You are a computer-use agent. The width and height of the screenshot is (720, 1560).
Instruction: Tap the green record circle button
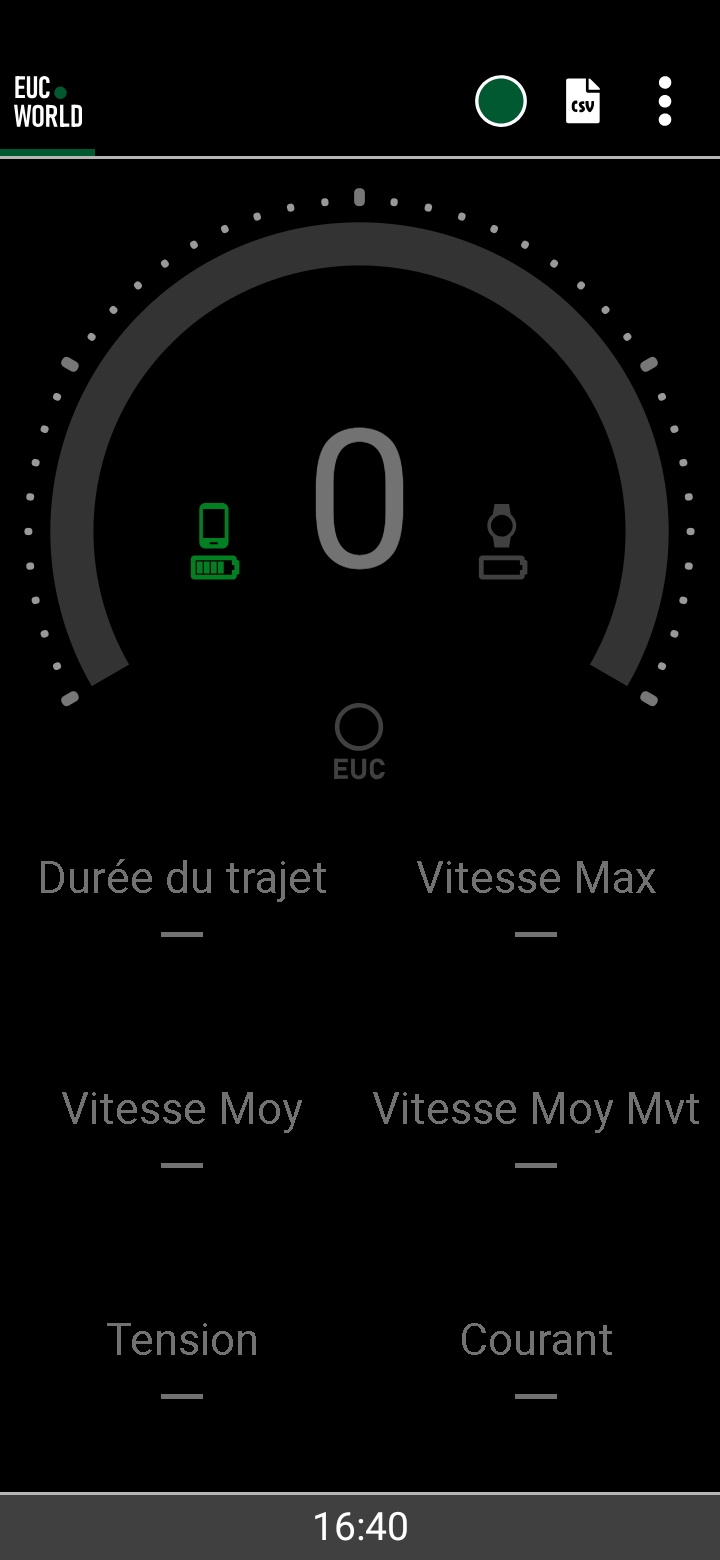[501, 101]
